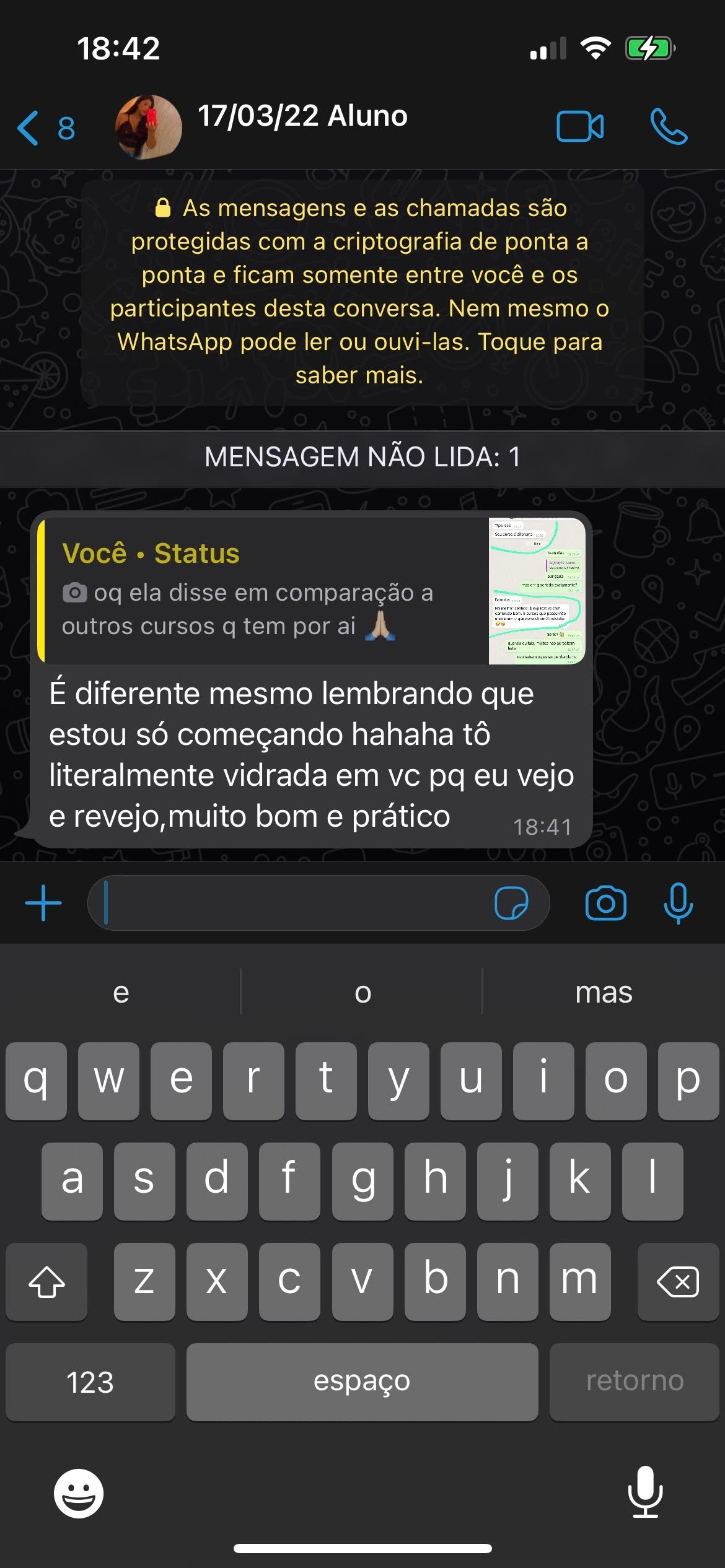Viewport: 725px width, 1568px height.
Task: Focus the message text field
Action: 291,903
